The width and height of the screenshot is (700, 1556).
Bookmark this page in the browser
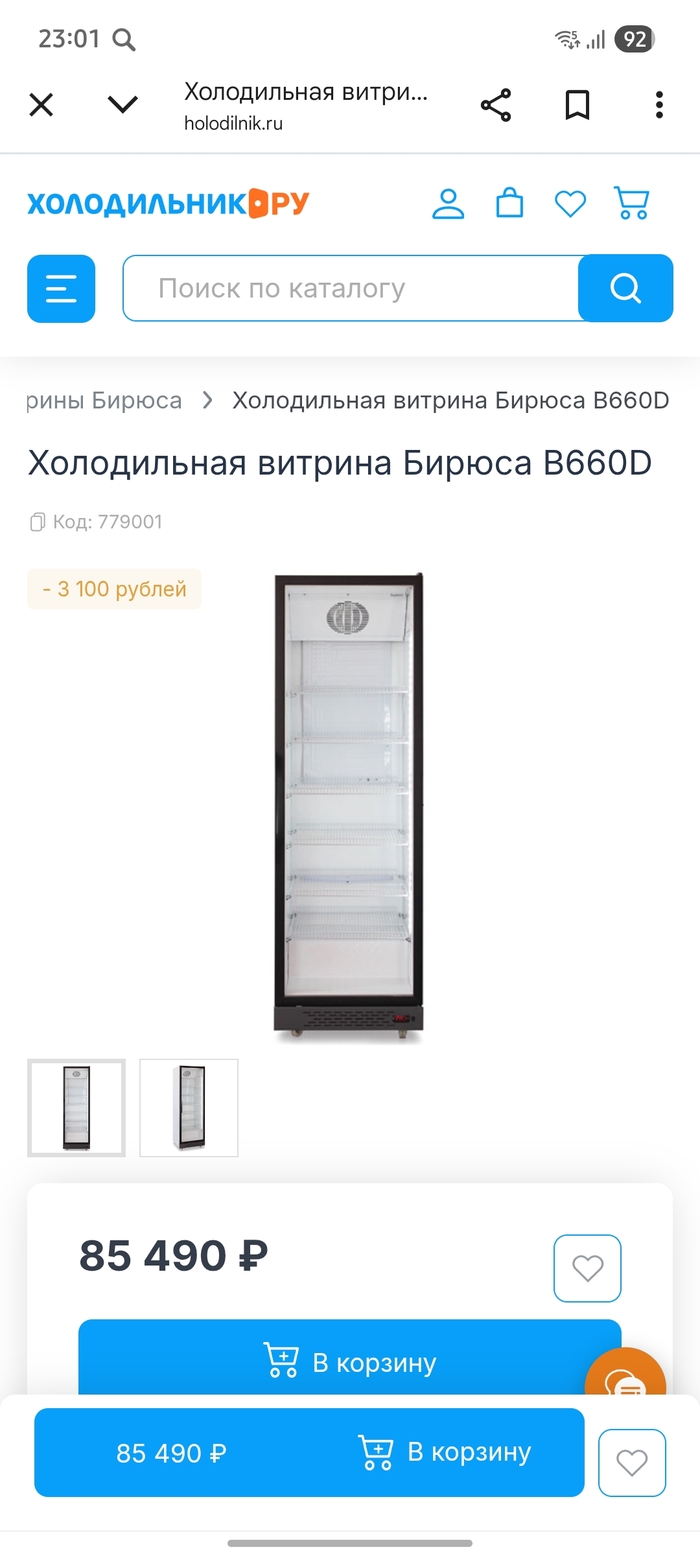[577, 105]
